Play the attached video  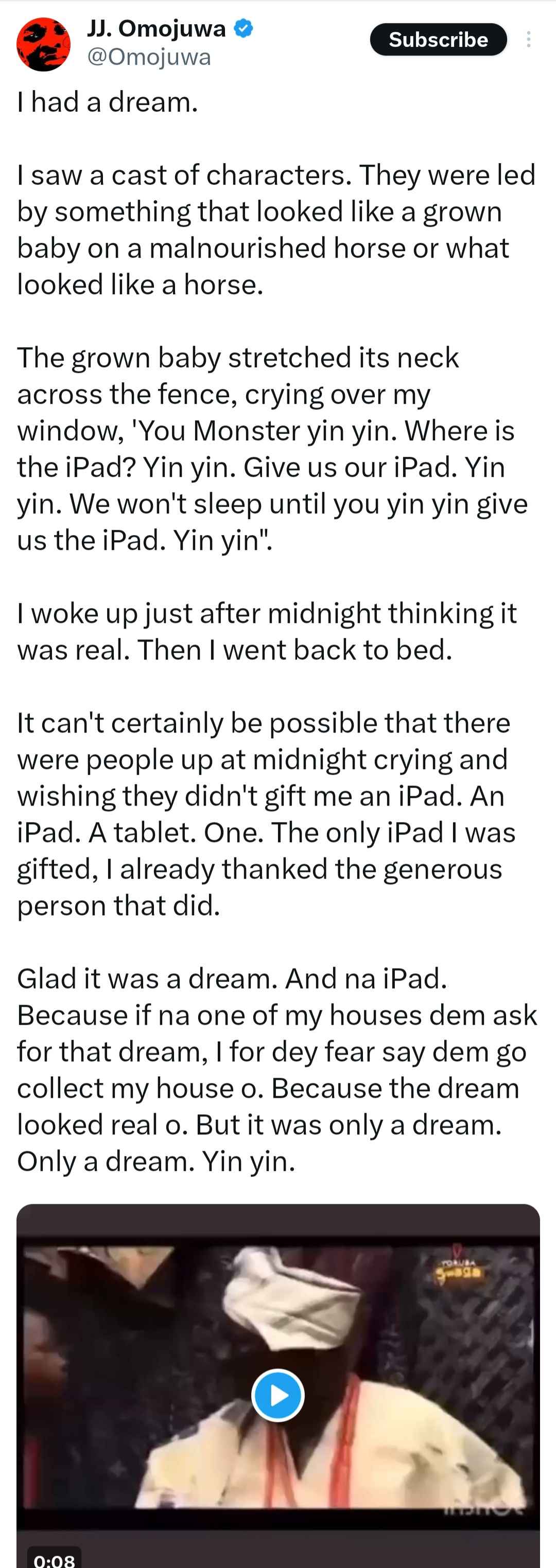point(277,1395)
